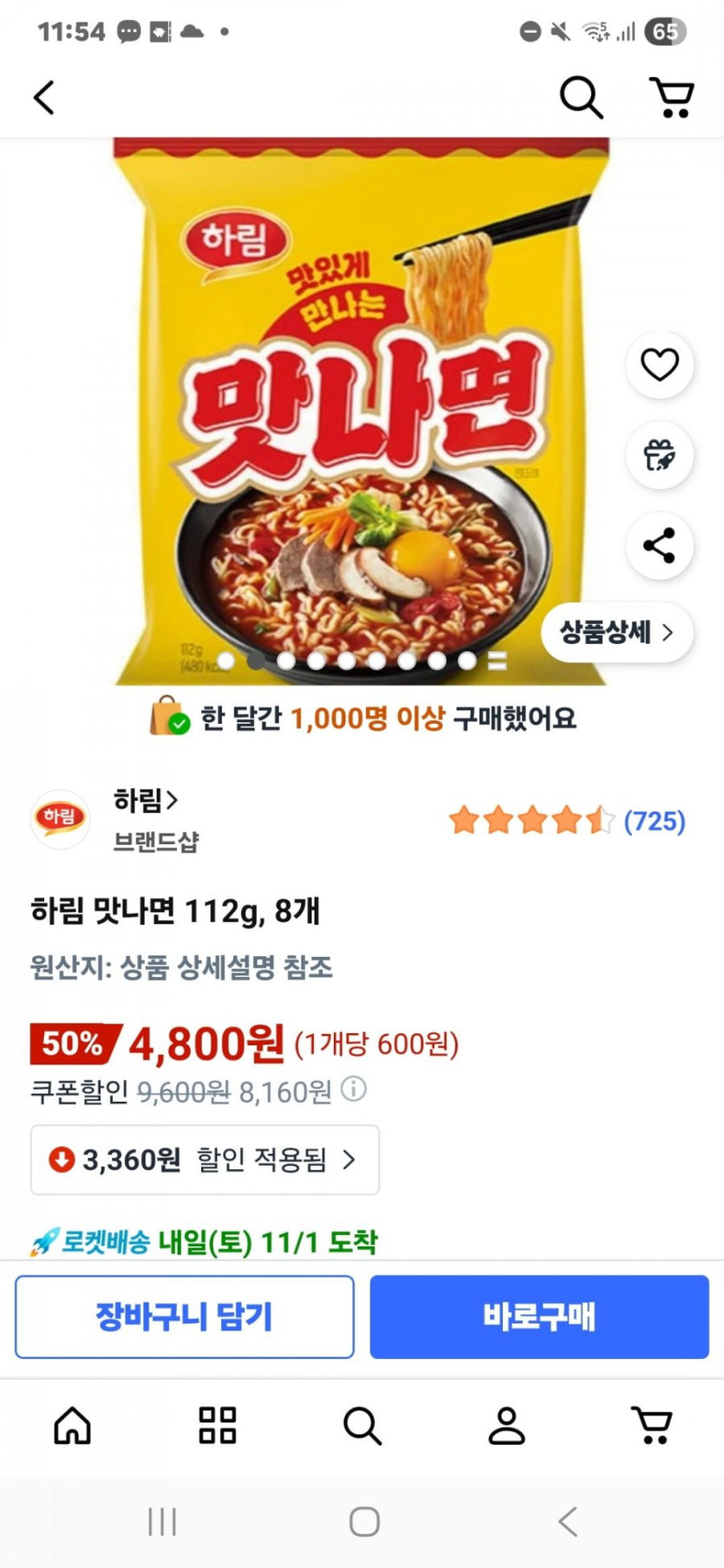Open cart from bottom navigation
The height and width of the screenshot is (1568, 724).
[x=652, y=1425]
